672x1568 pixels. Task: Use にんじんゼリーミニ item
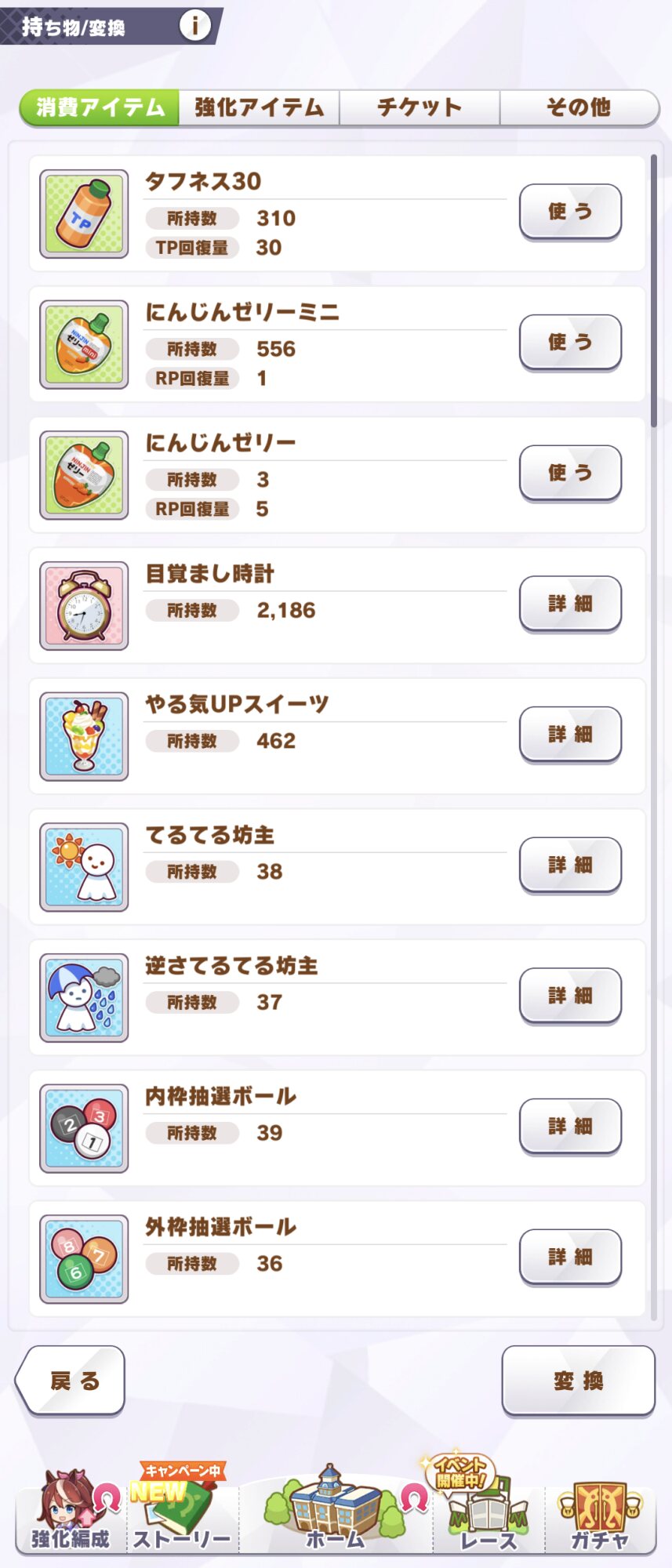coord(570,343)
